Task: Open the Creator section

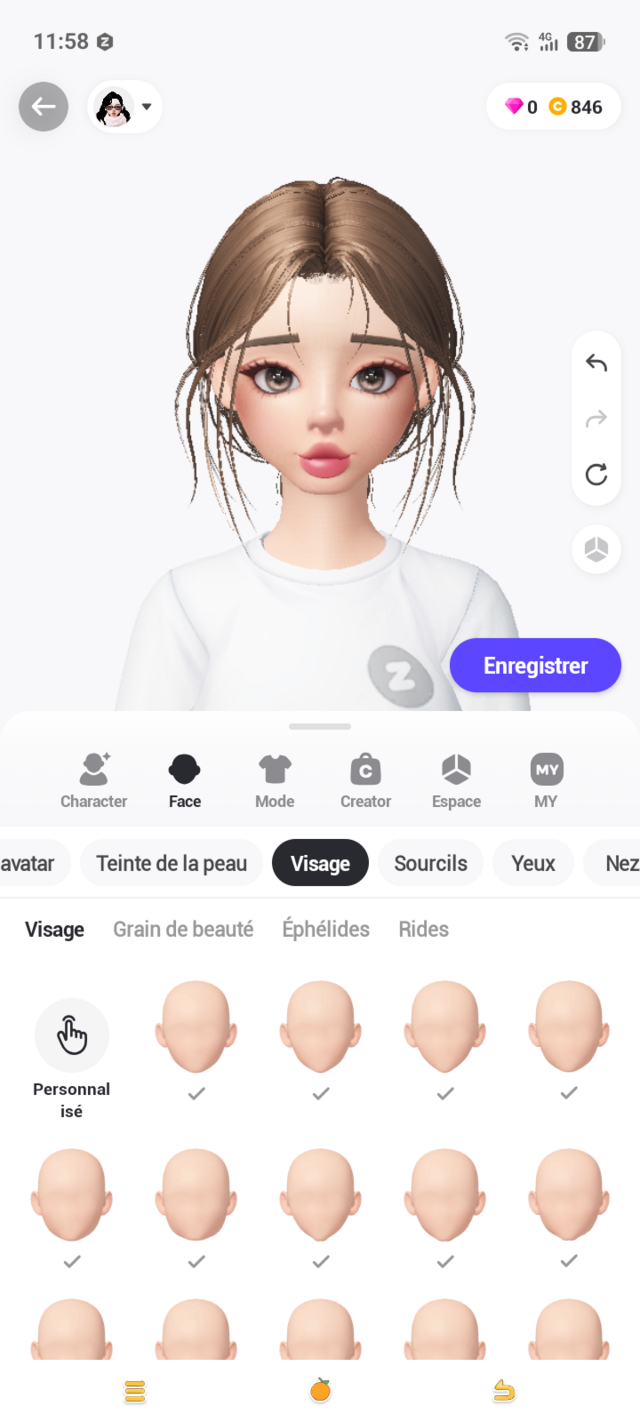Action: point(365,781)
